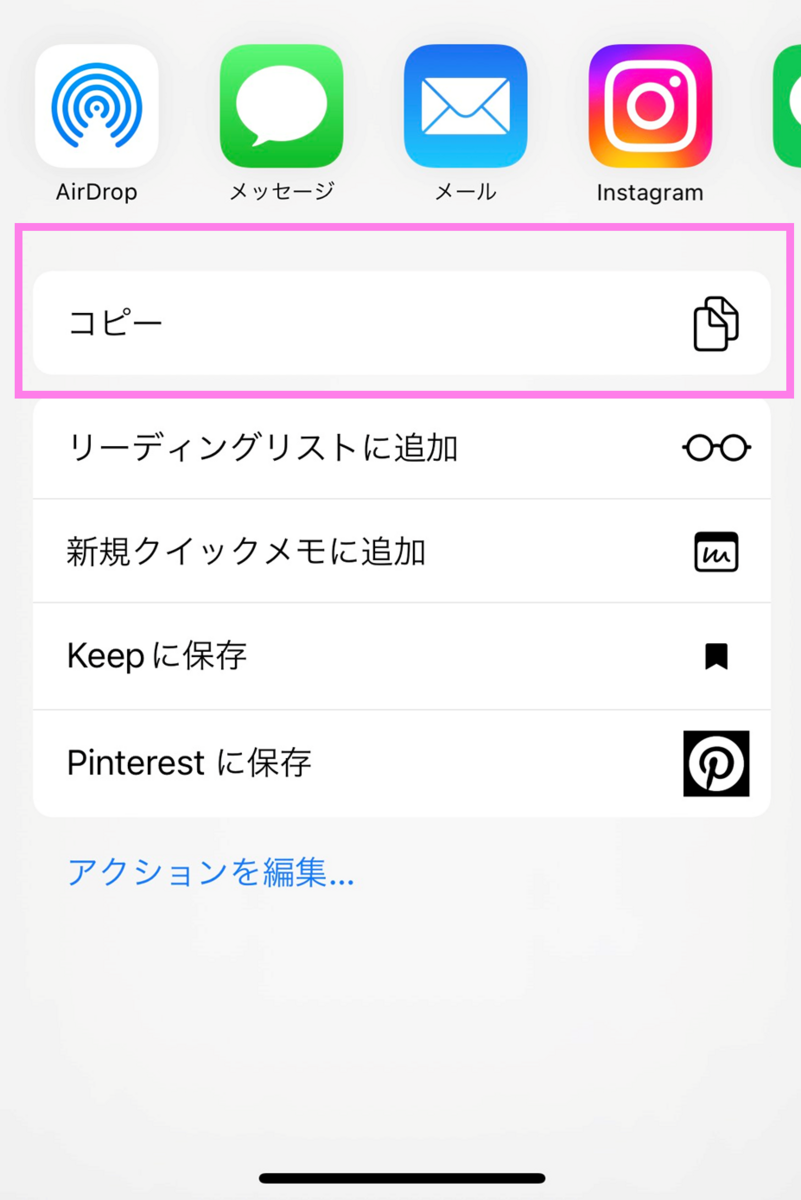Screen dimensions: 801x1200
Task: Send via メール app
Action: (x=465, y=107)
